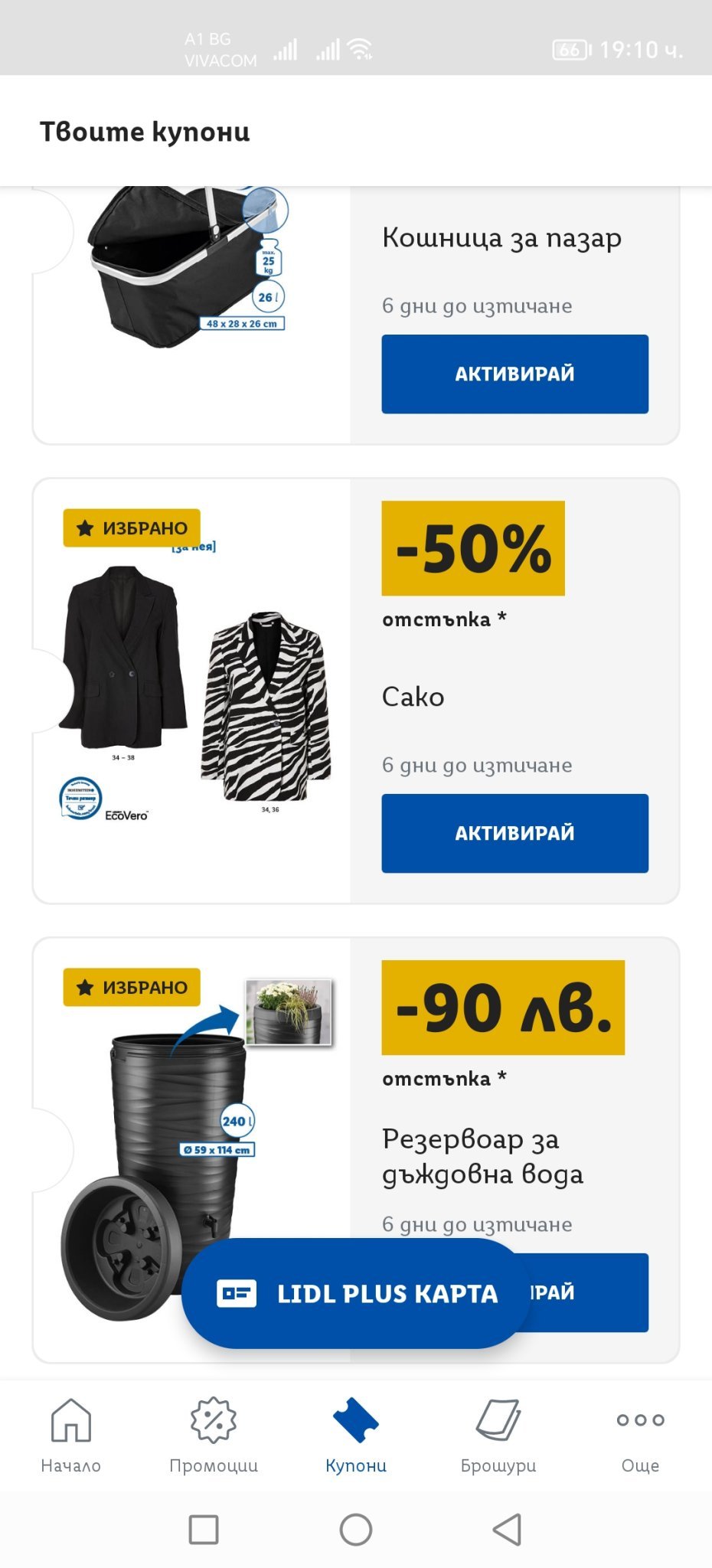
Task: Switch to the Промоции tab
Action: tap(214, 1436)
